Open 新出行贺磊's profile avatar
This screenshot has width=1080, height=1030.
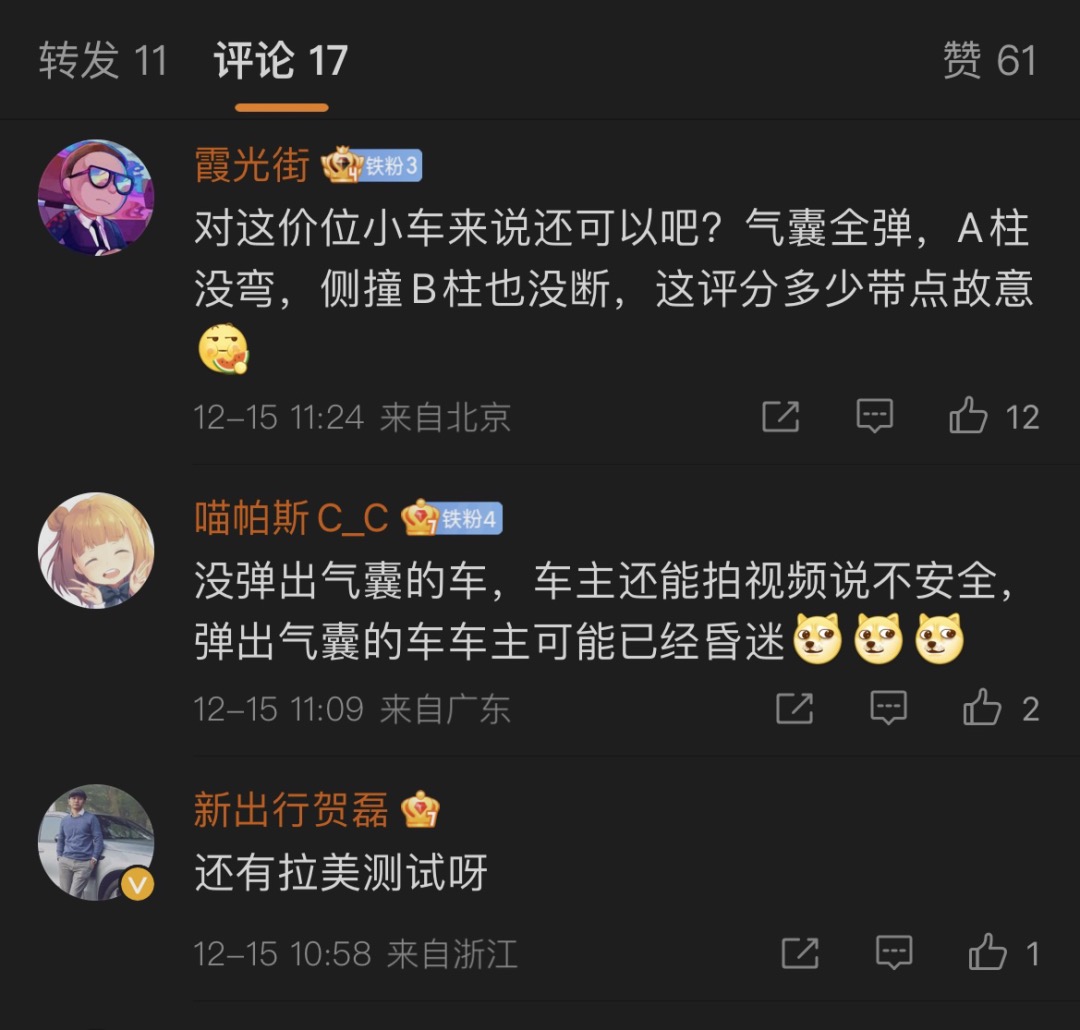[x=96, y=842]
